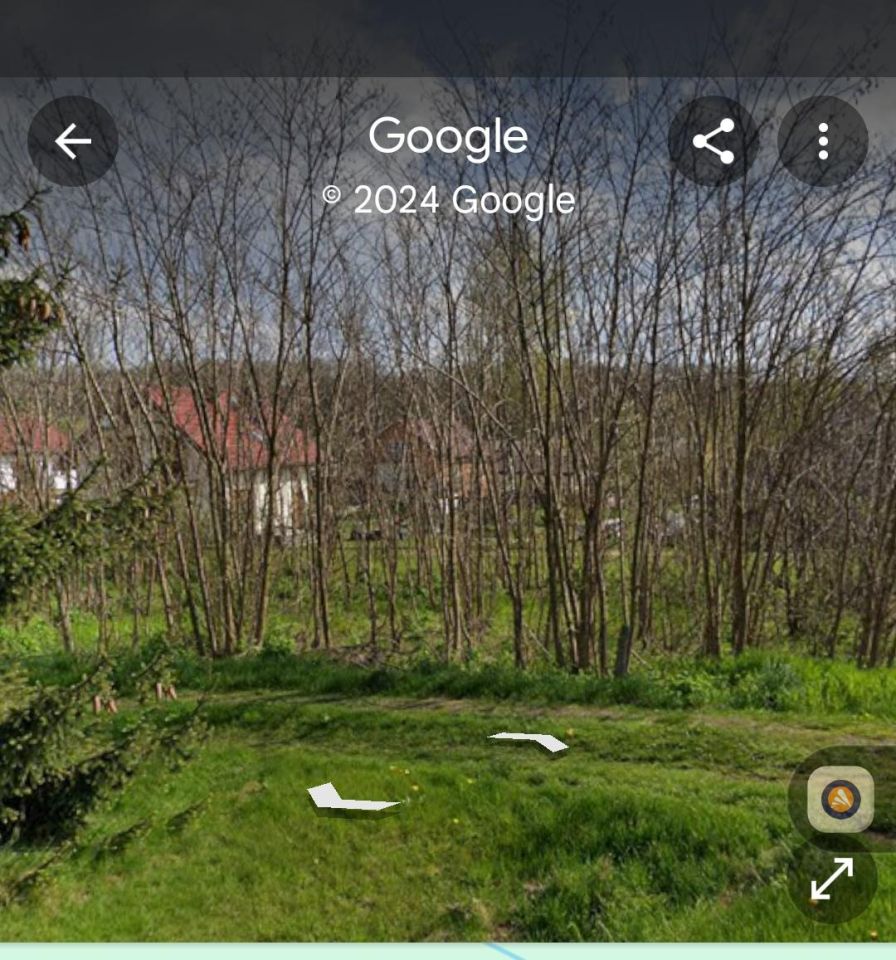Move forward along the left navigation arrow
The height and width of the screenshot is (960, 896).
pyautogui.click(x=351, y=799)
